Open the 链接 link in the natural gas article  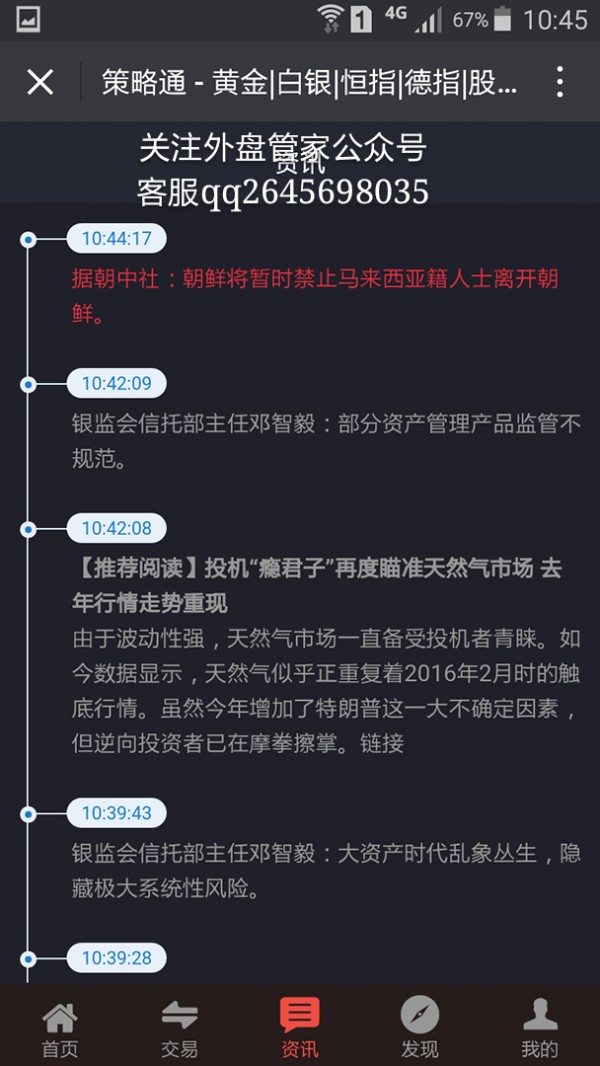[379, 743]
